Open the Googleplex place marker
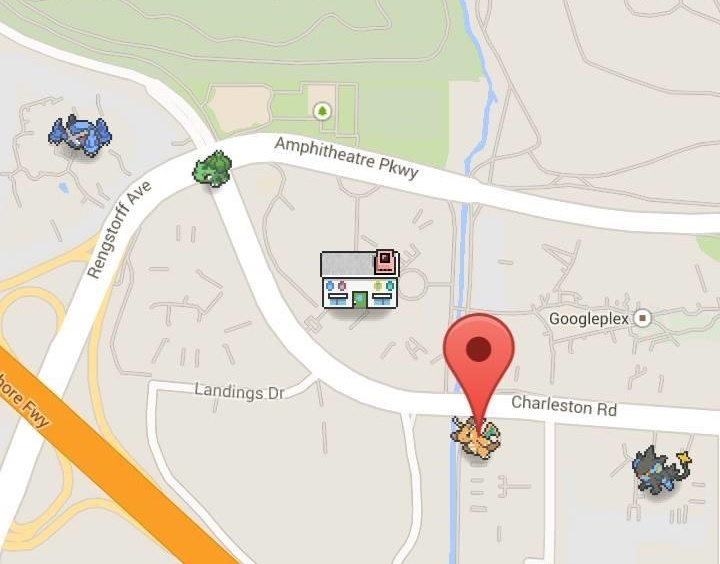720x564 pixels. pos(643,318)
